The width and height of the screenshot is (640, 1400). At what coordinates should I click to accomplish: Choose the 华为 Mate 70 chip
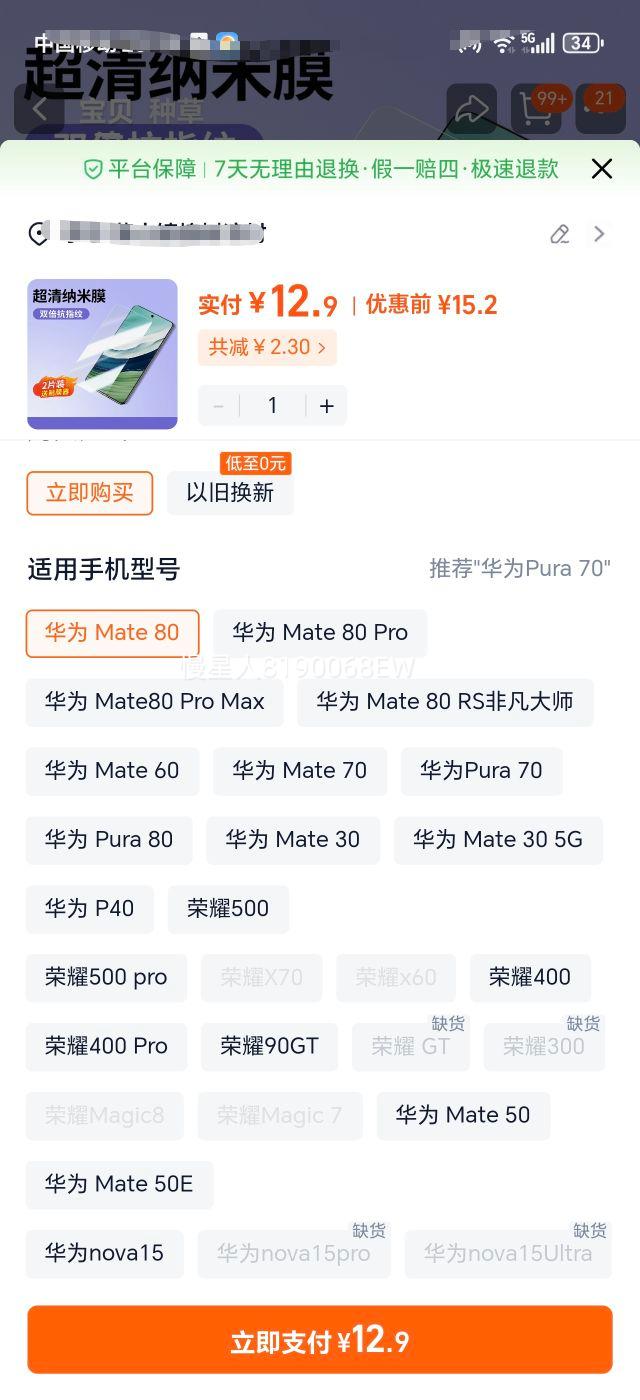click(299, 771)
